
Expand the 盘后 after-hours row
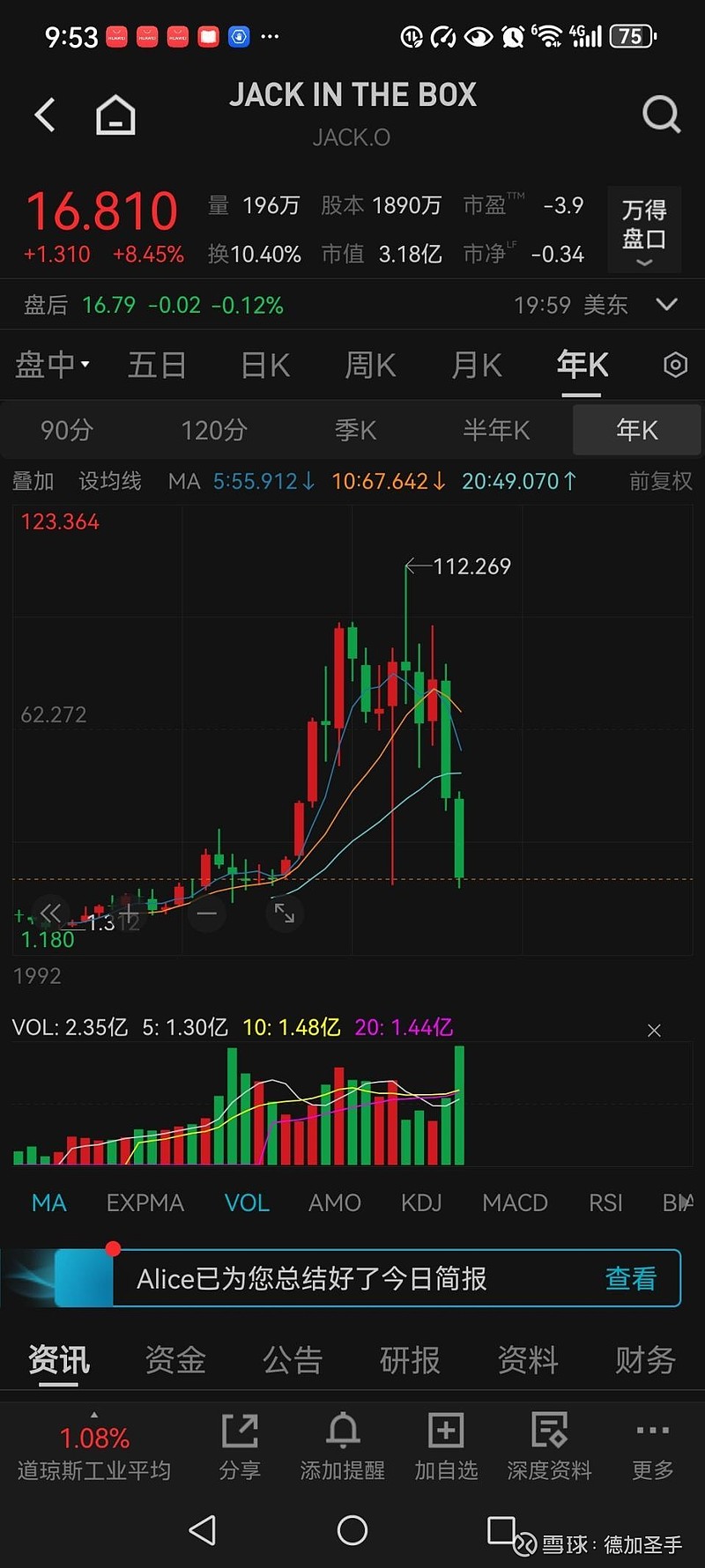point(667,305)
